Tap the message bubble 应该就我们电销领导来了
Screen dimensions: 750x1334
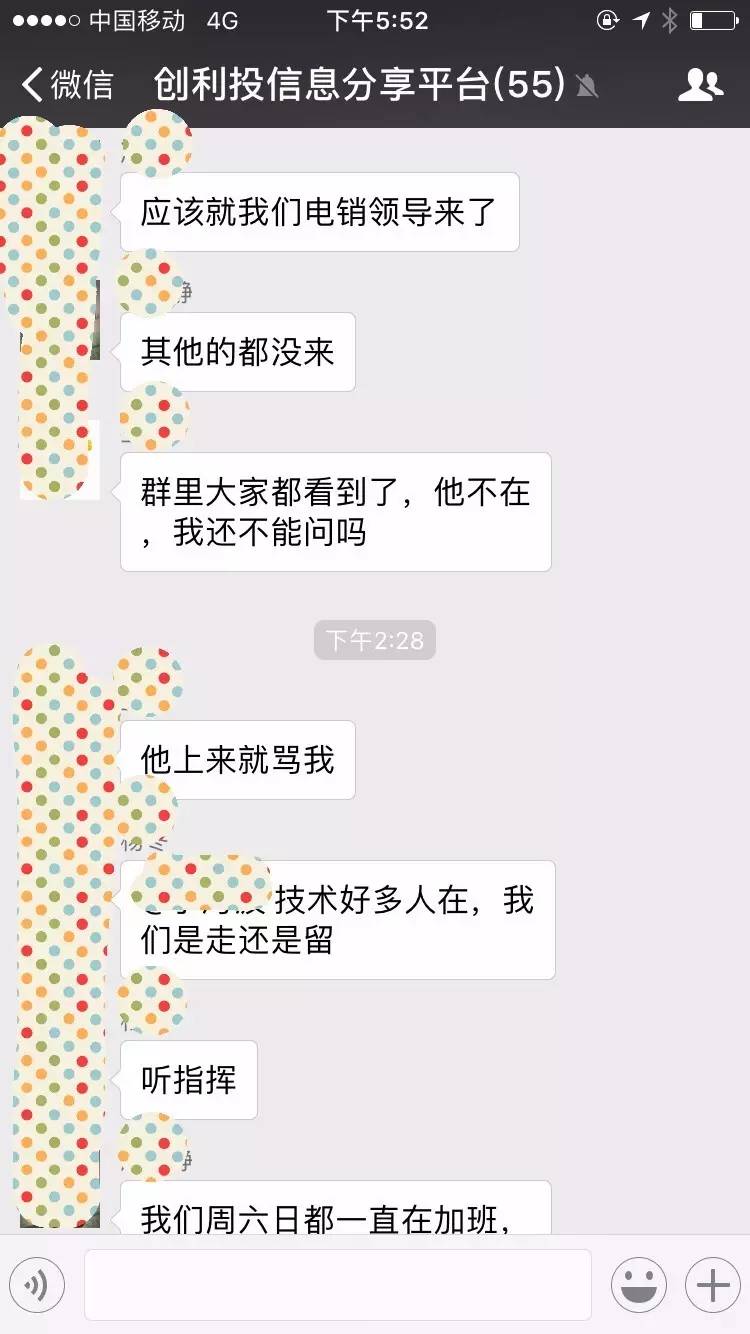coord(320,211)
